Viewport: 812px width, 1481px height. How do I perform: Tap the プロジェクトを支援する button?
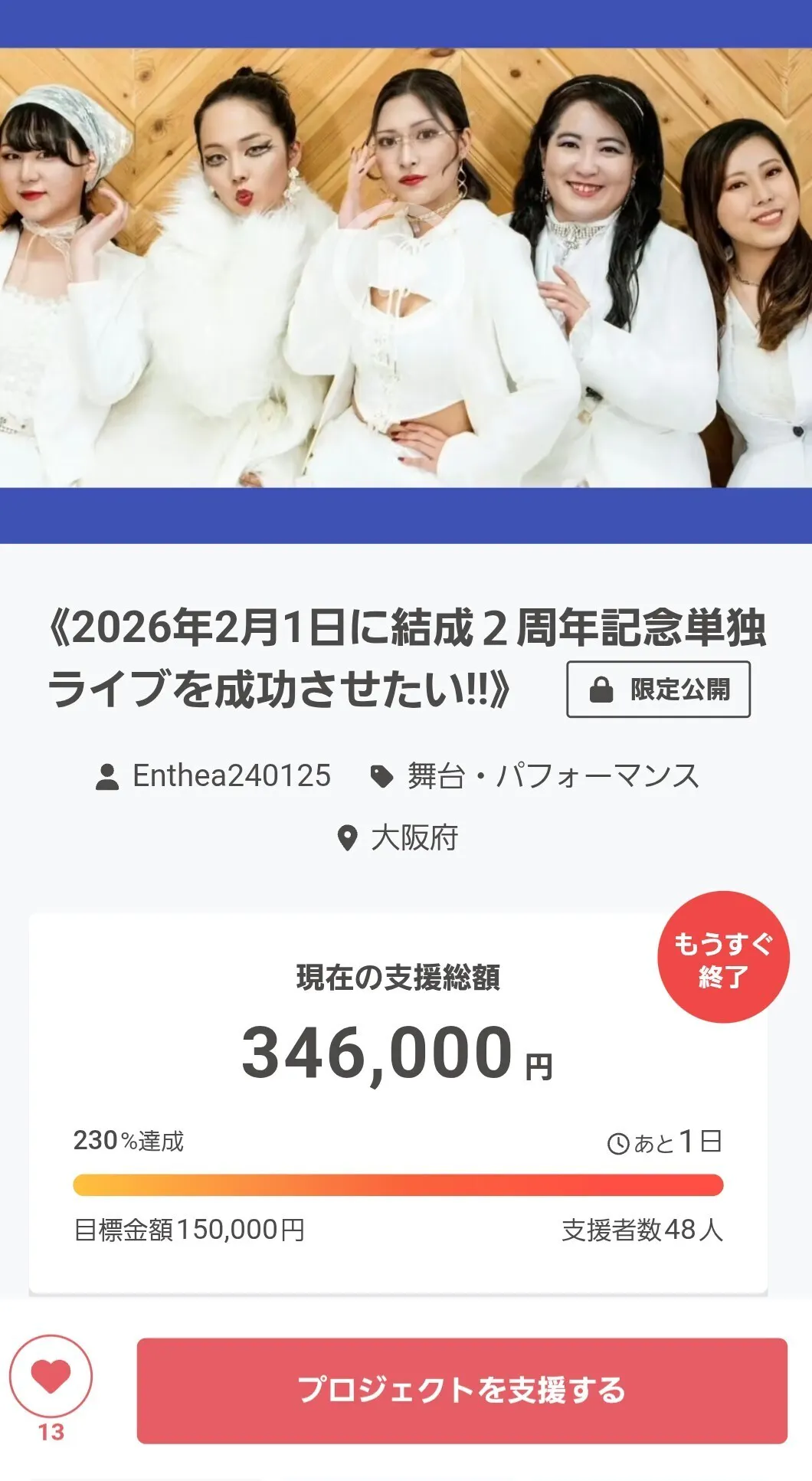[462, 1391]
